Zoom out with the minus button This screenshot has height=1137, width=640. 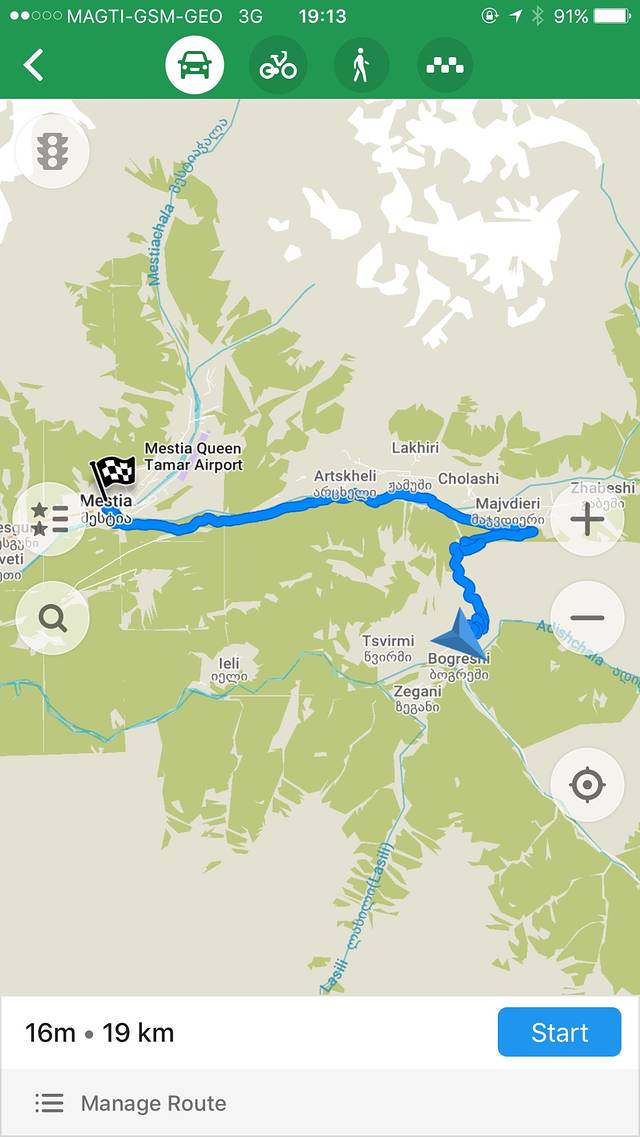pos(587,618)
